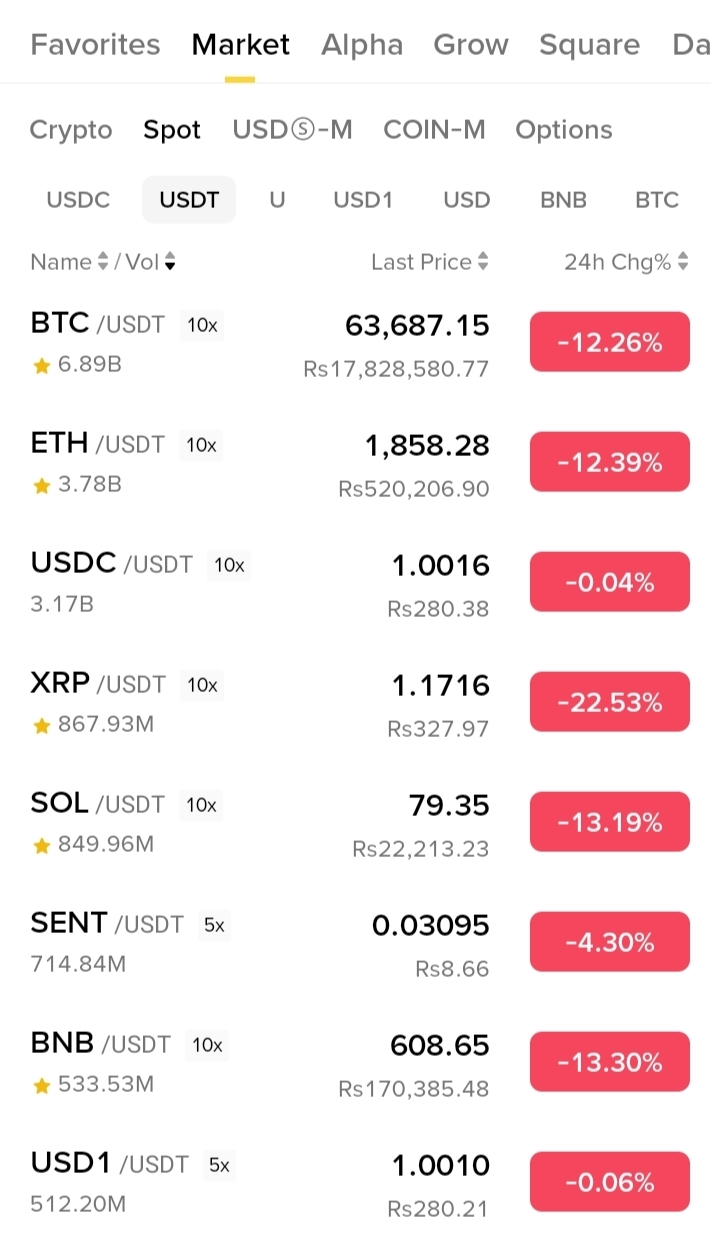Viewport: 711px width, 1255px height.
Task: Sort by 24h Chg%
Action: point(626,262)
